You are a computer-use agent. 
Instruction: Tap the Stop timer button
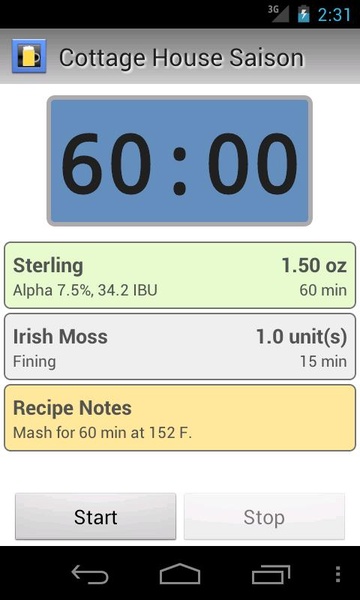tap(264, 517)
